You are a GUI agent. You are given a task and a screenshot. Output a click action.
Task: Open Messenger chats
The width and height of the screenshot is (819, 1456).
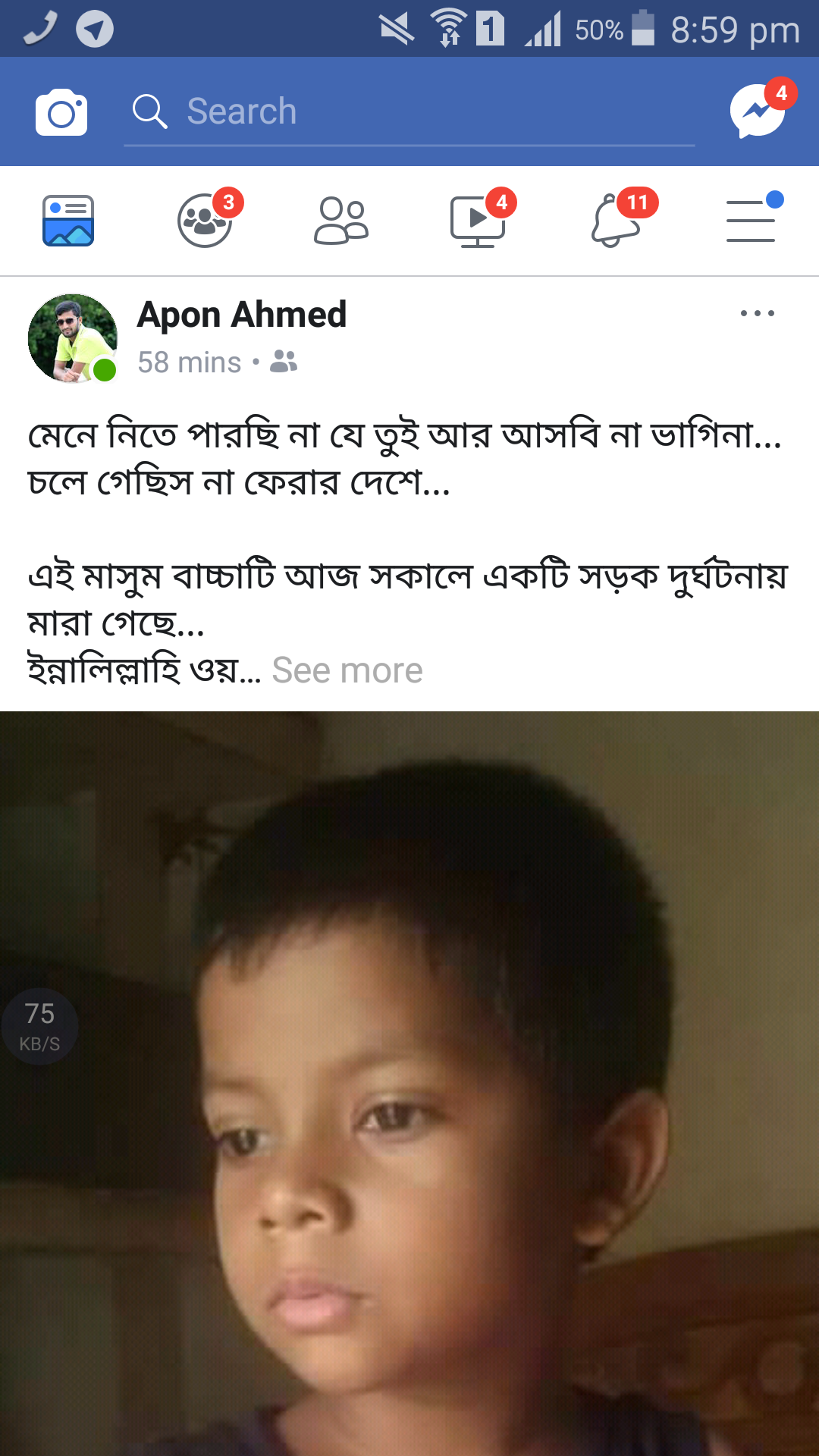tap(758, 111)
